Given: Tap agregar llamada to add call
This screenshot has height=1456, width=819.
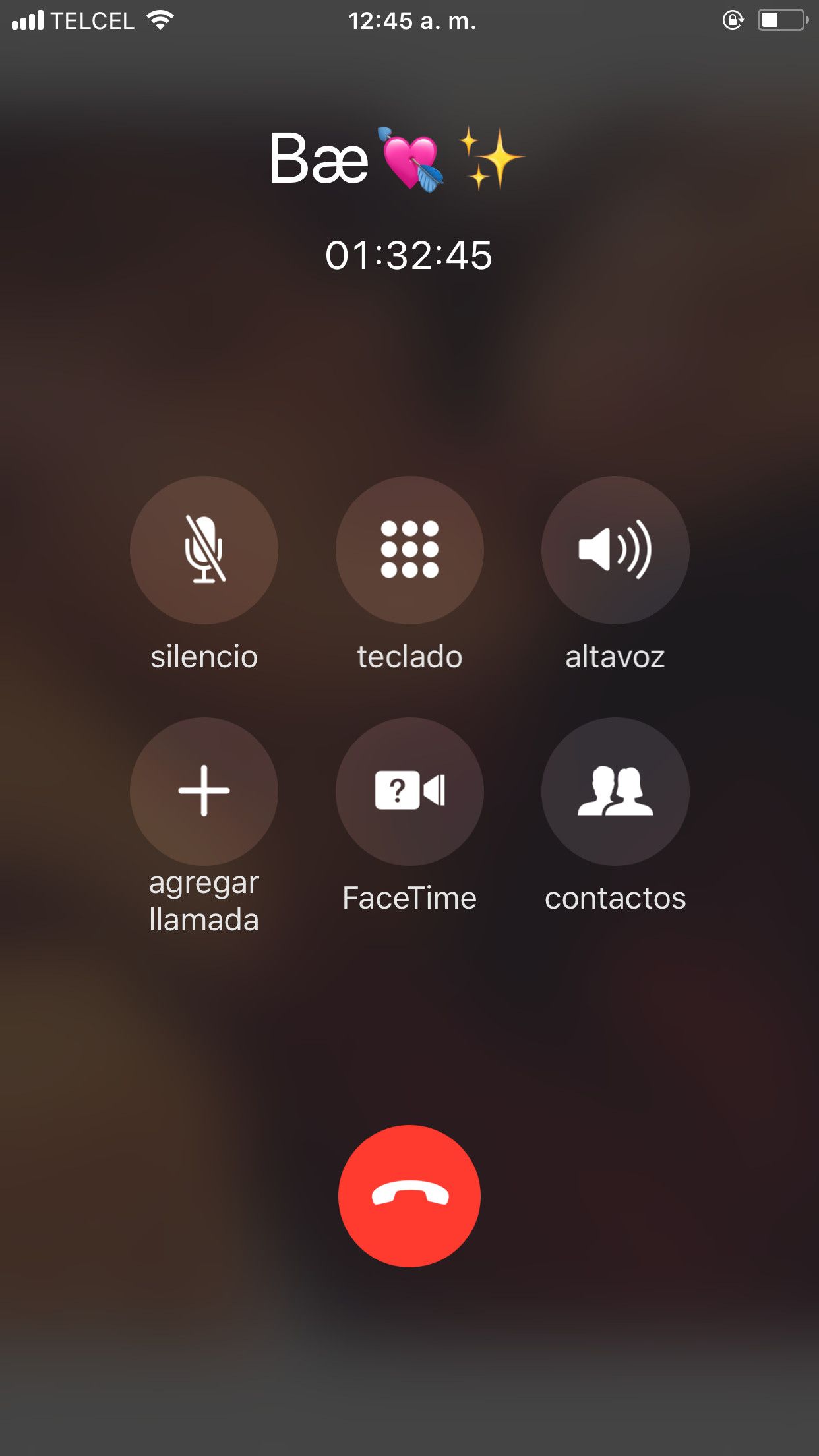Looking at the screenshot, I should coord(204,791).
